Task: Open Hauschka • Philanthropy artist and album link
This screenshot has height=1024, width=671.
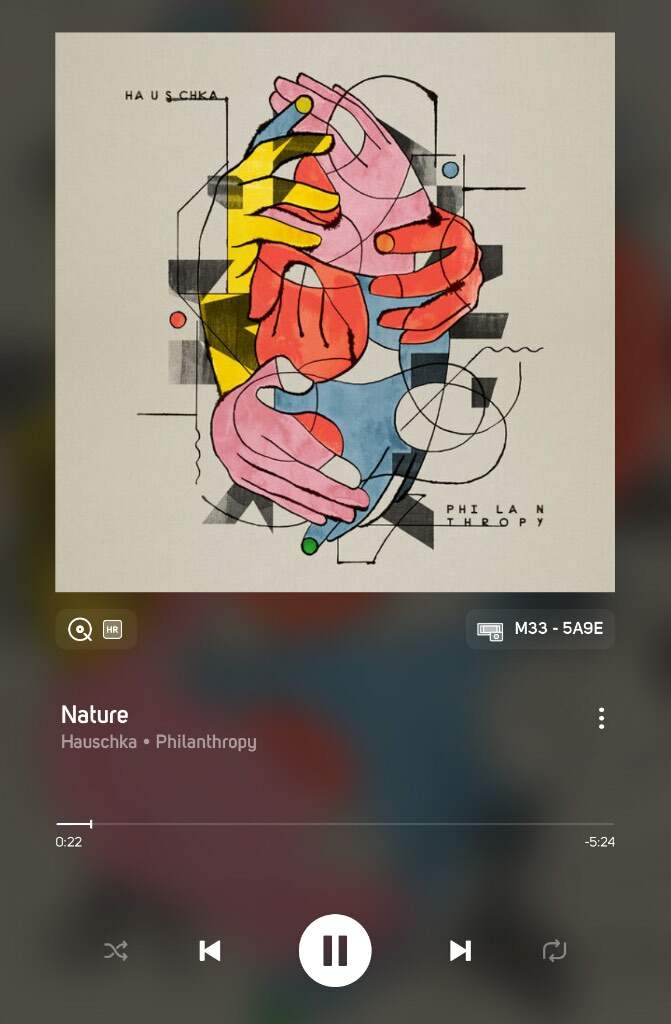Action: click(x=159, y=742)
